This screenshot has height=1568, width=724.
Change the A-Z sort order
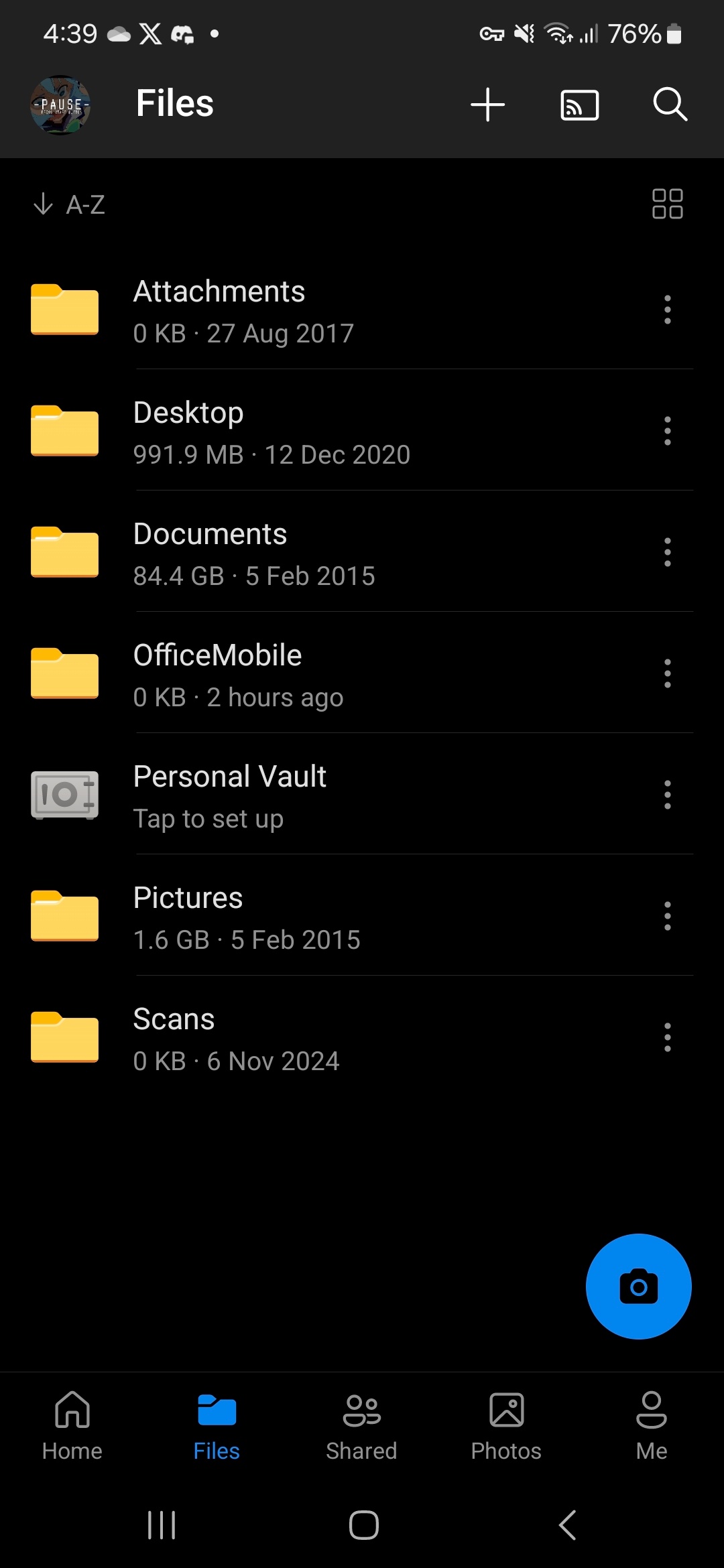point(70,204)
